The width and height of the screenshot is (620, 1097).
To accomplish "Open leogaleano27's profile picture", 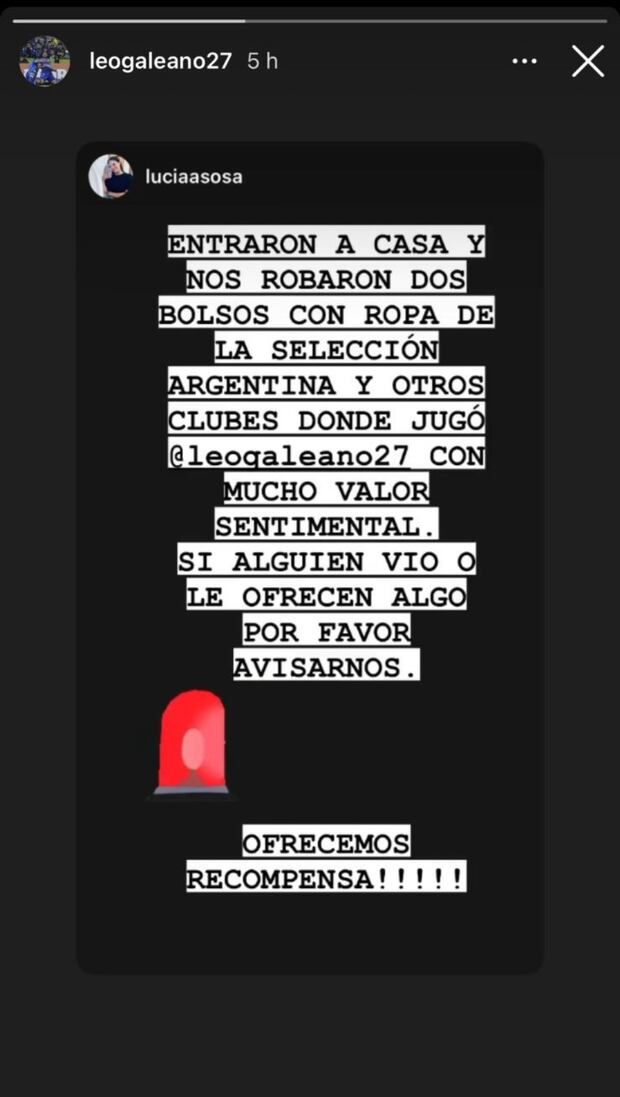I will (x=44, y=61).
